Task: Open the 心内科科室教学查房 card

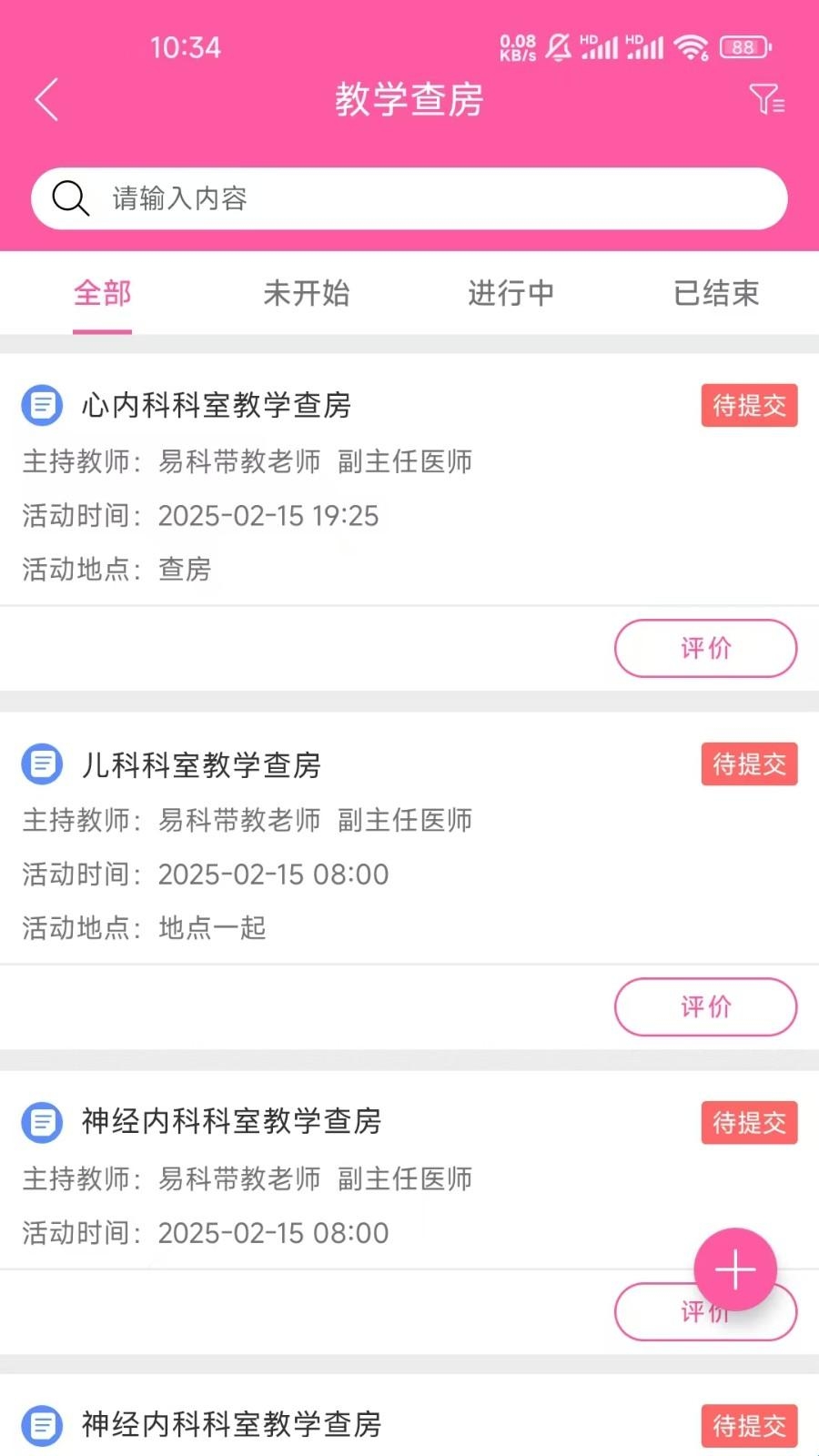Action: click(364, 482)
